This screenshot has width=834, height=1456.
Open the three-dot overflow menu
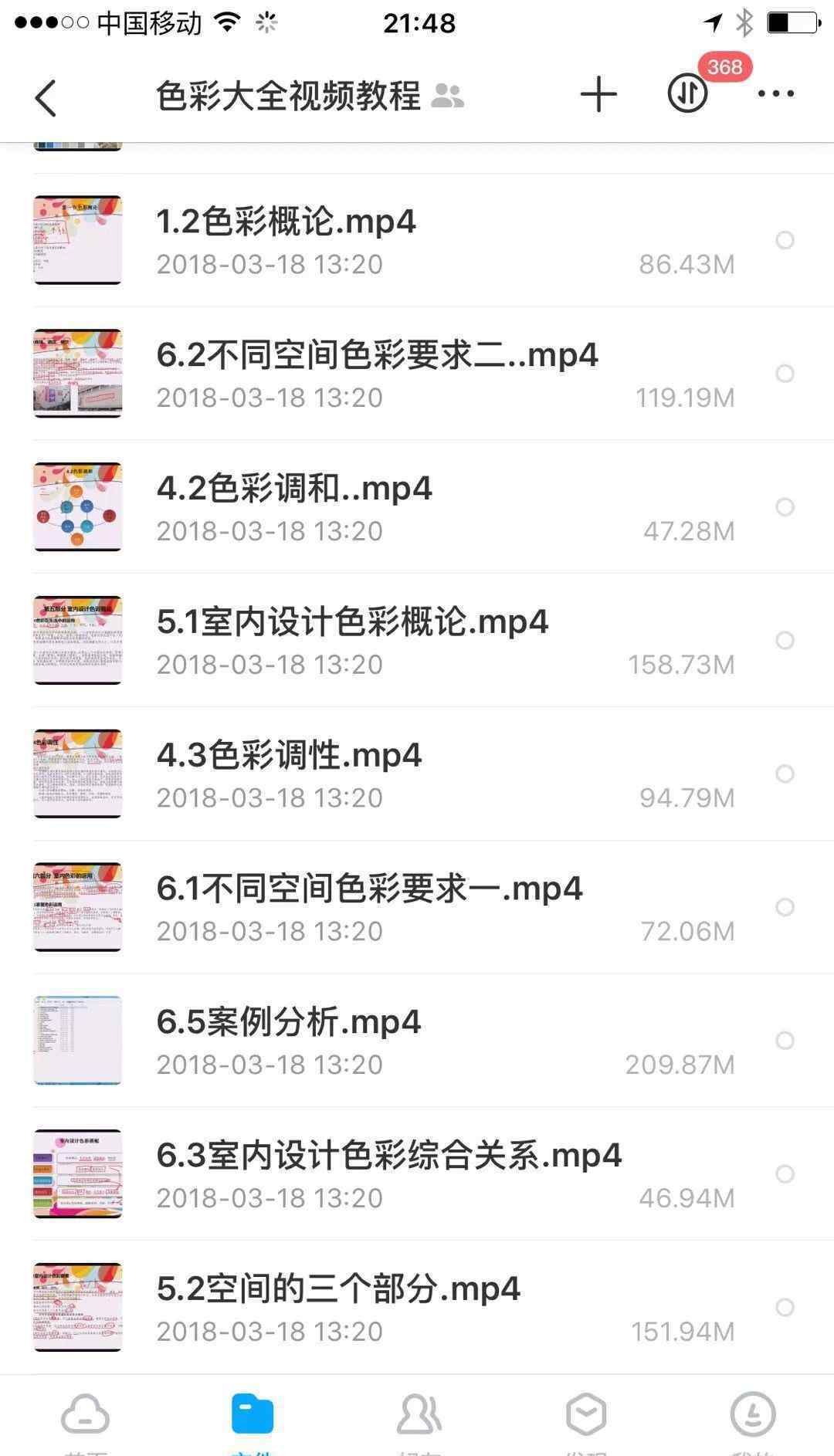[775, 94]
